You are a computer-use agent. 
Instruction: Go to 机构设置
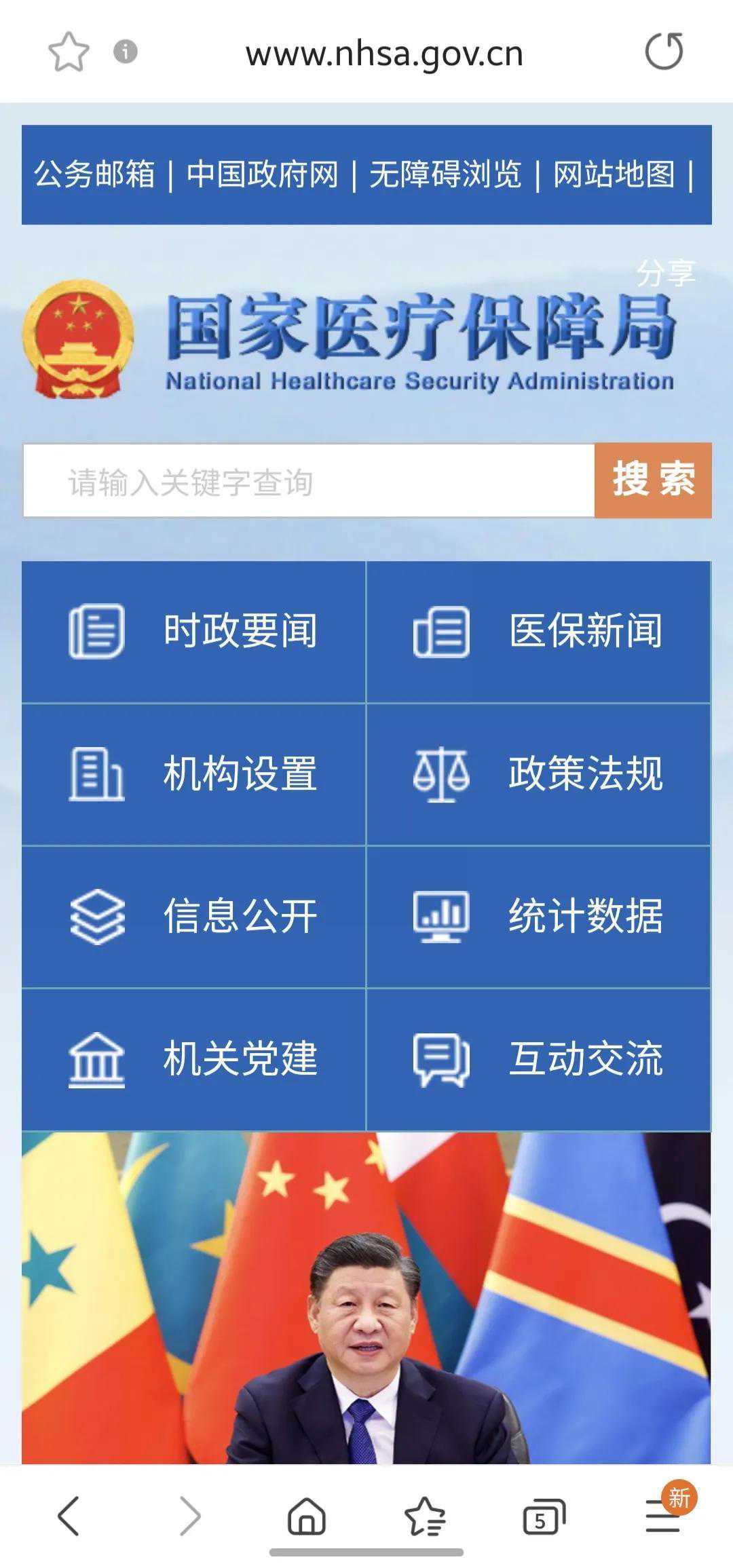194,773
